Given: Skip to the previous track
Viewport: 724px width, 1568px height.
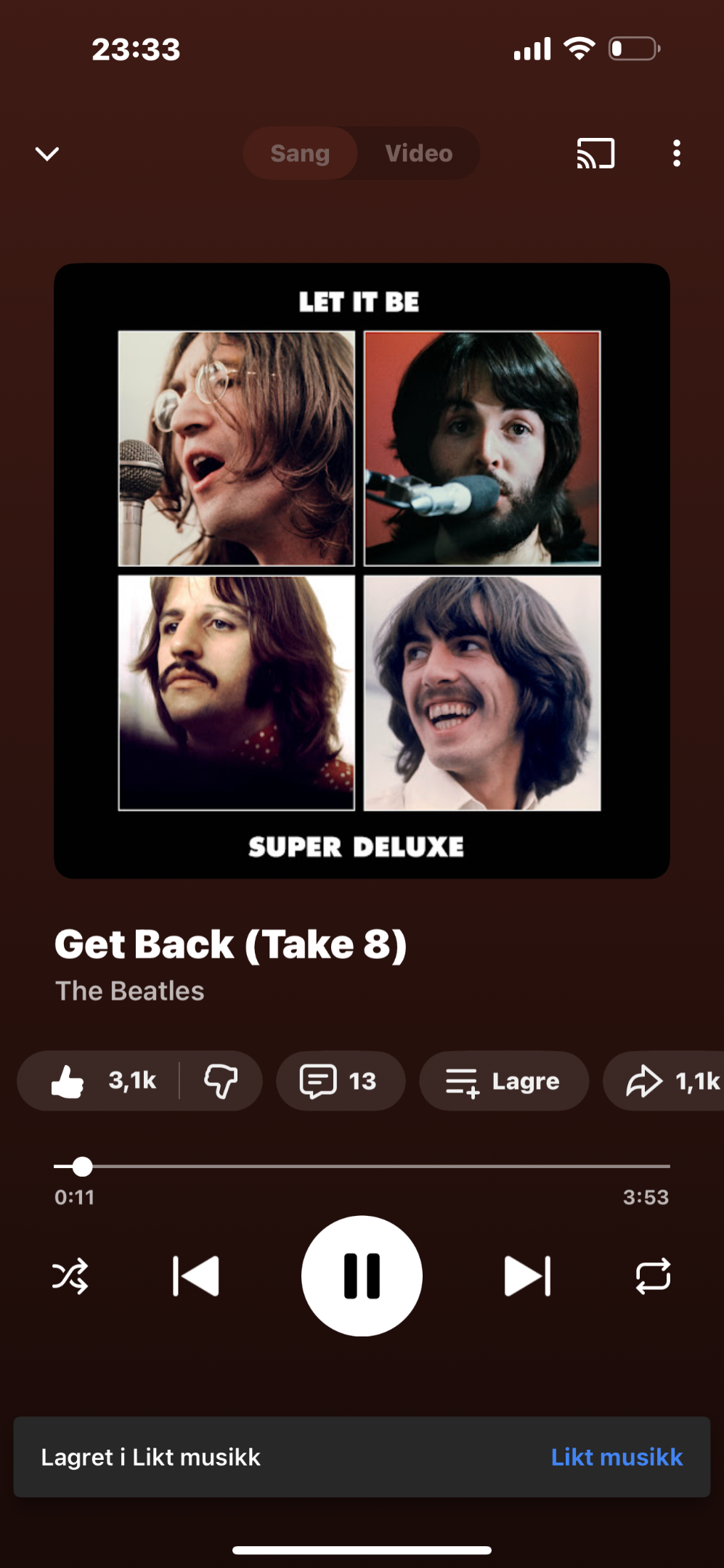Looking at the screenshot, I should [x=196, y=1276].
